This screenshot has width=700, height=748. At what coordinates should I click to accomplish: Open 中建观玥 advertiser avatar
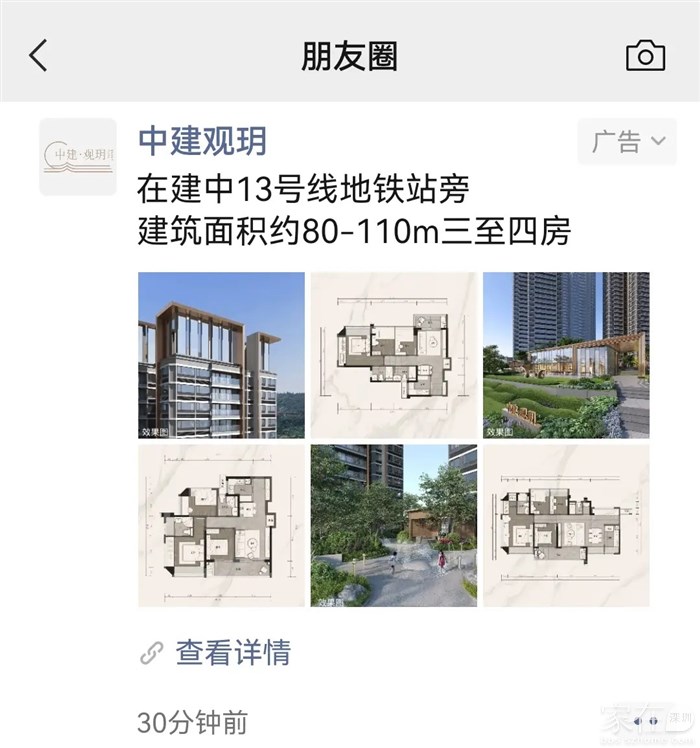(x=77, y=157)
